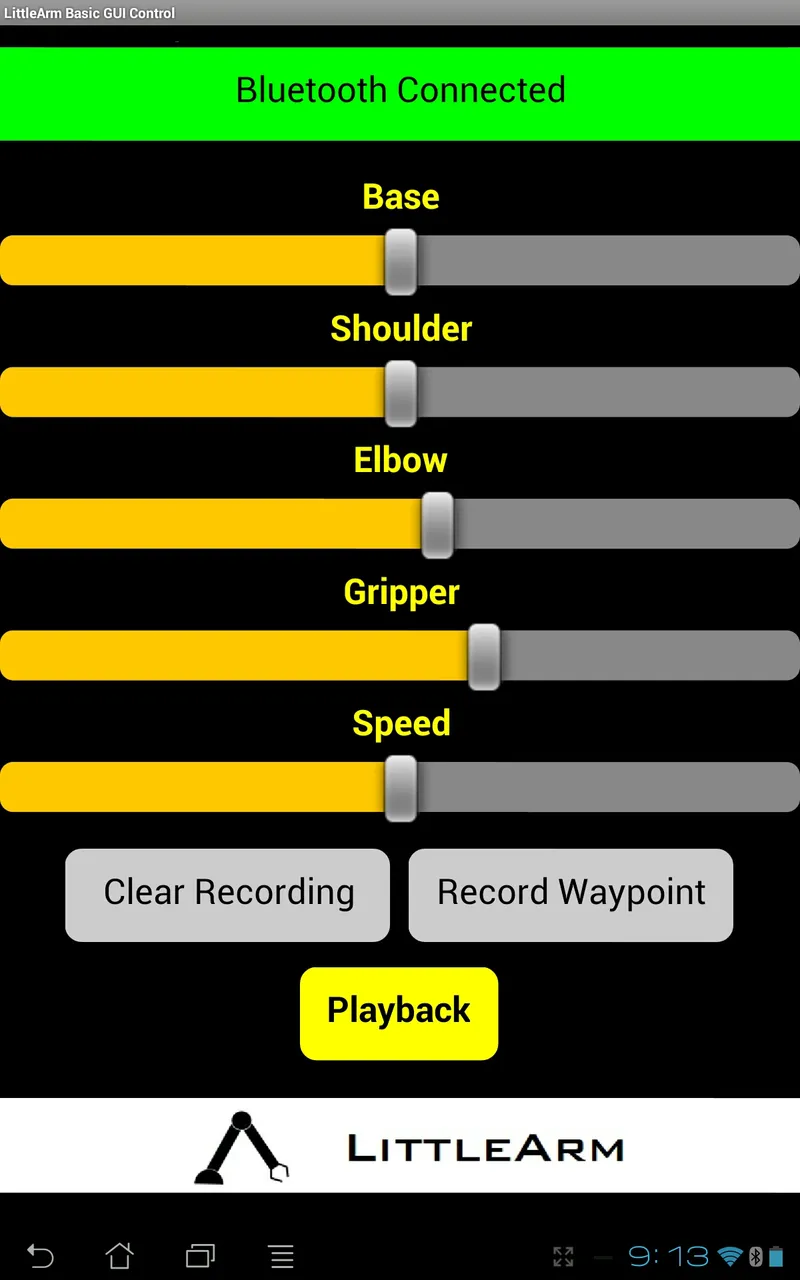Tap the Bluetooth Connected status bar

[400, 92]
